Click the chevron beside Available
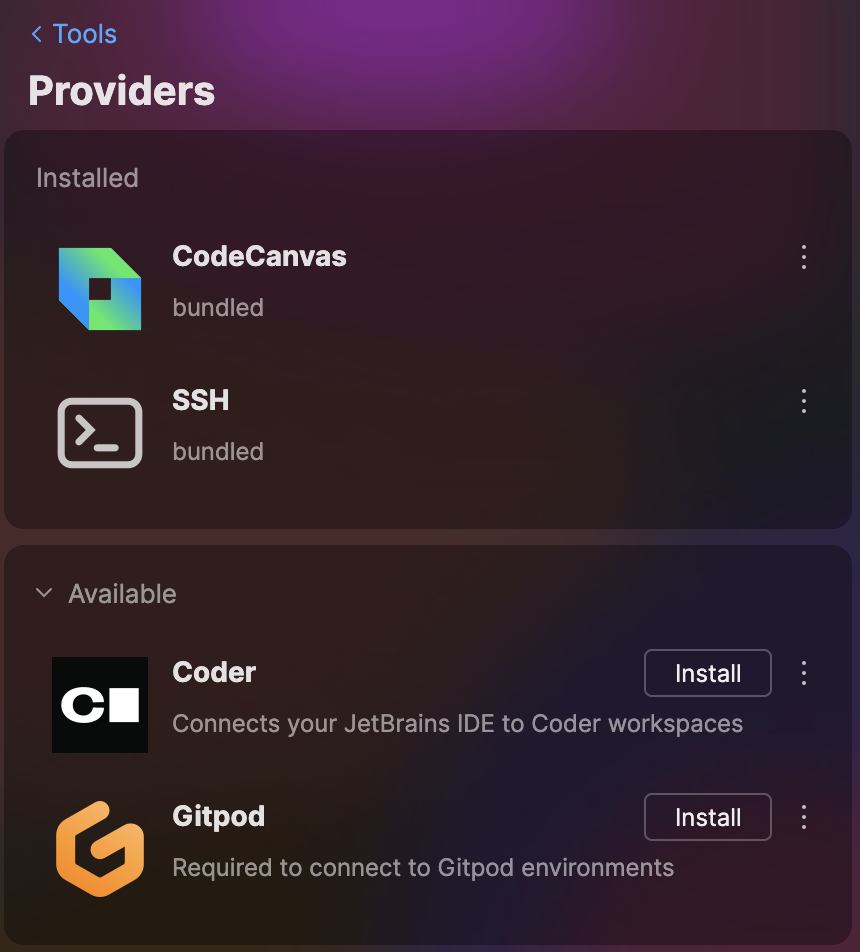 [x=44, y=592]
